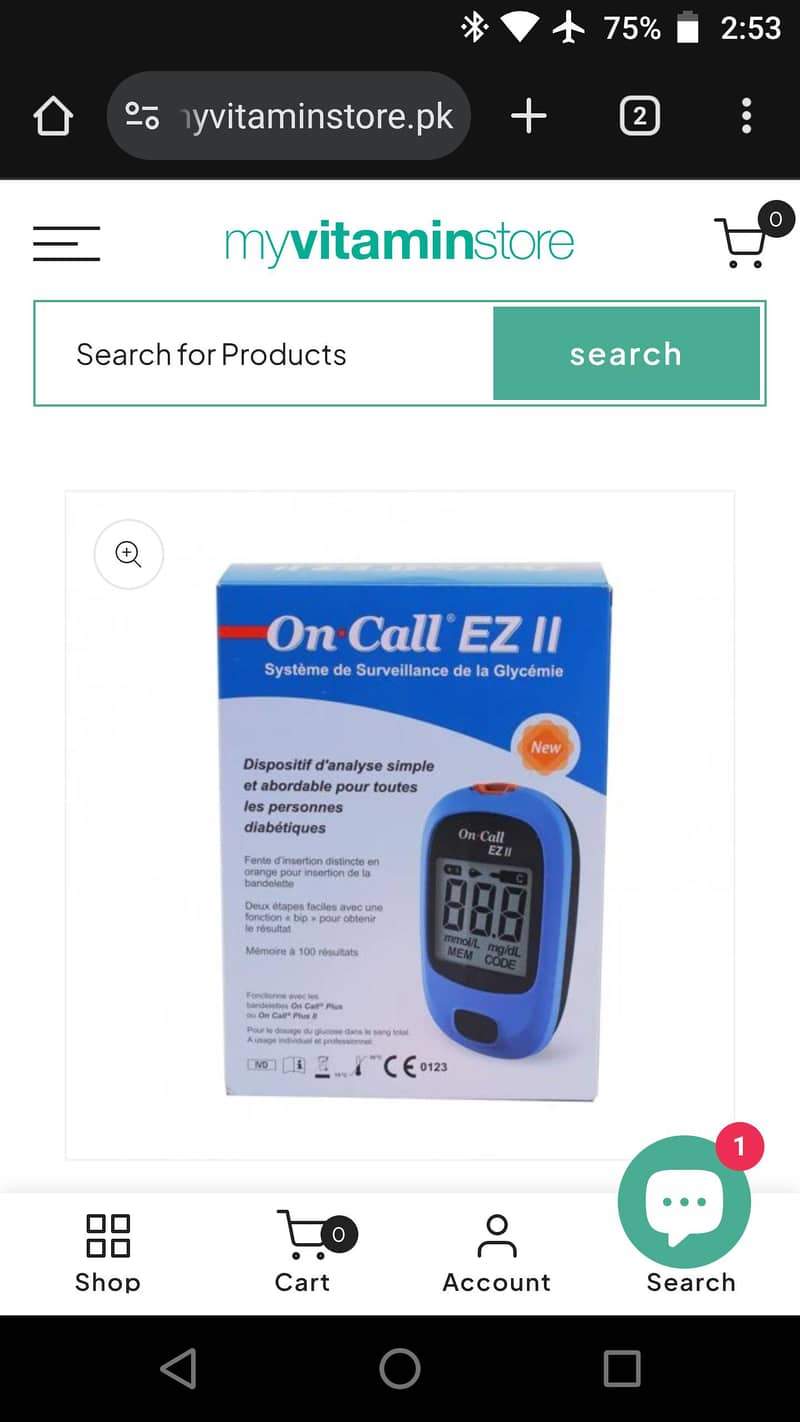This screenshot has height=1422, width=800.
Task: Go to the browser home page
Action: (53, 117)
